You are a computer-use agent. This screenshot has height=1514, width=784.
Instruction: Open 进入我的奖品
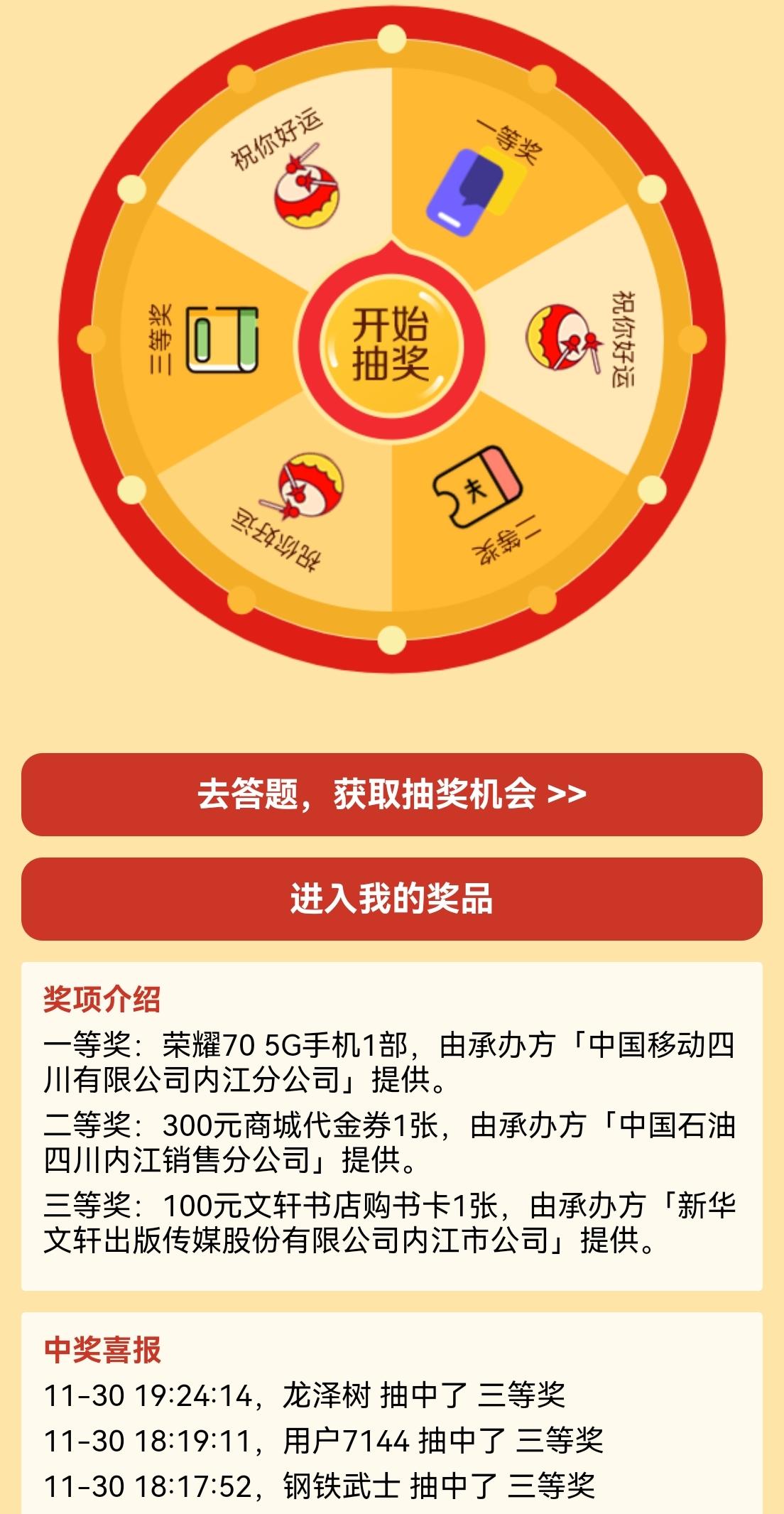click(x=391, y=899)
